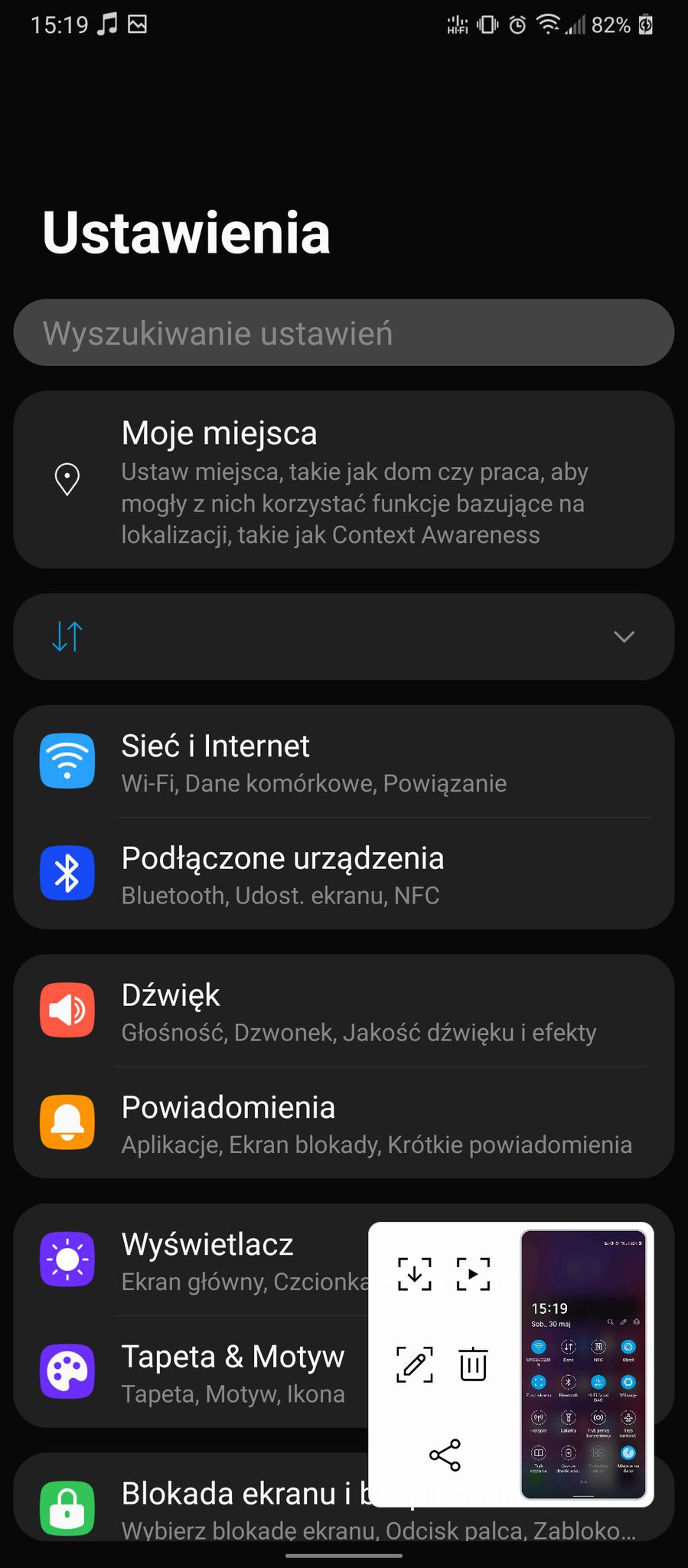Open Sieć i Internet
The height and width of the screenshot is (1568, 688).
click(x=344, y=762)
